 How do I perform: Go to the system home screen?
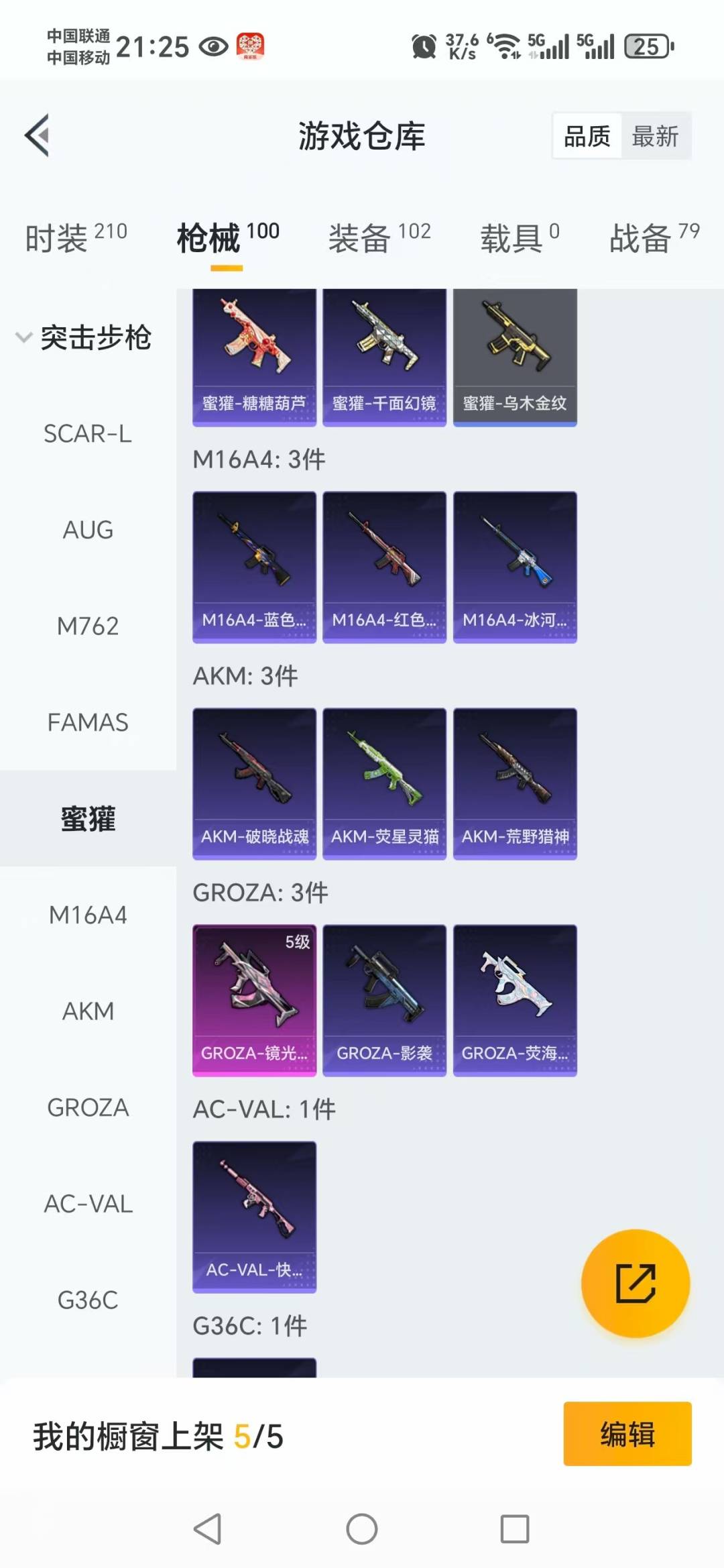pyautogui.click(x=362, y=1530)
